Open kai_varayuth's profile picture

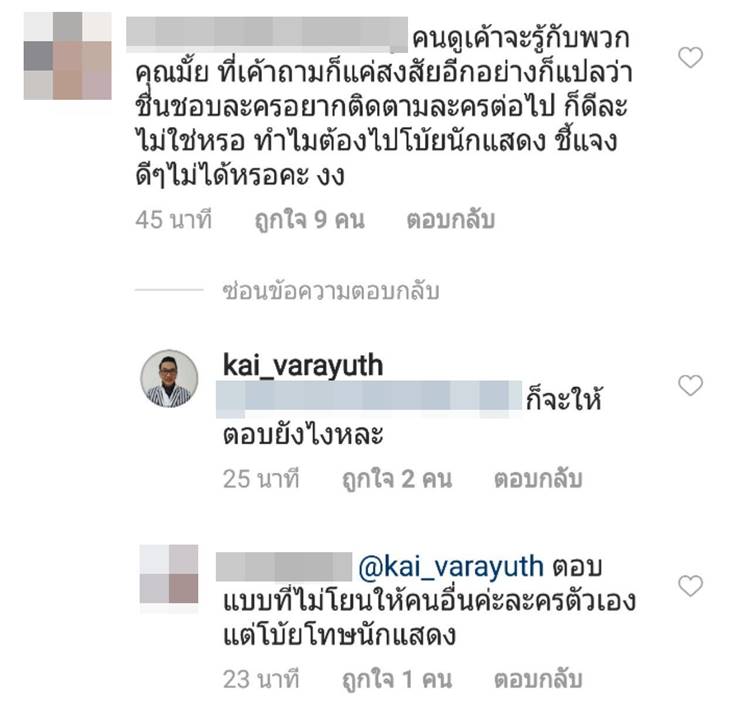point(169,378)
